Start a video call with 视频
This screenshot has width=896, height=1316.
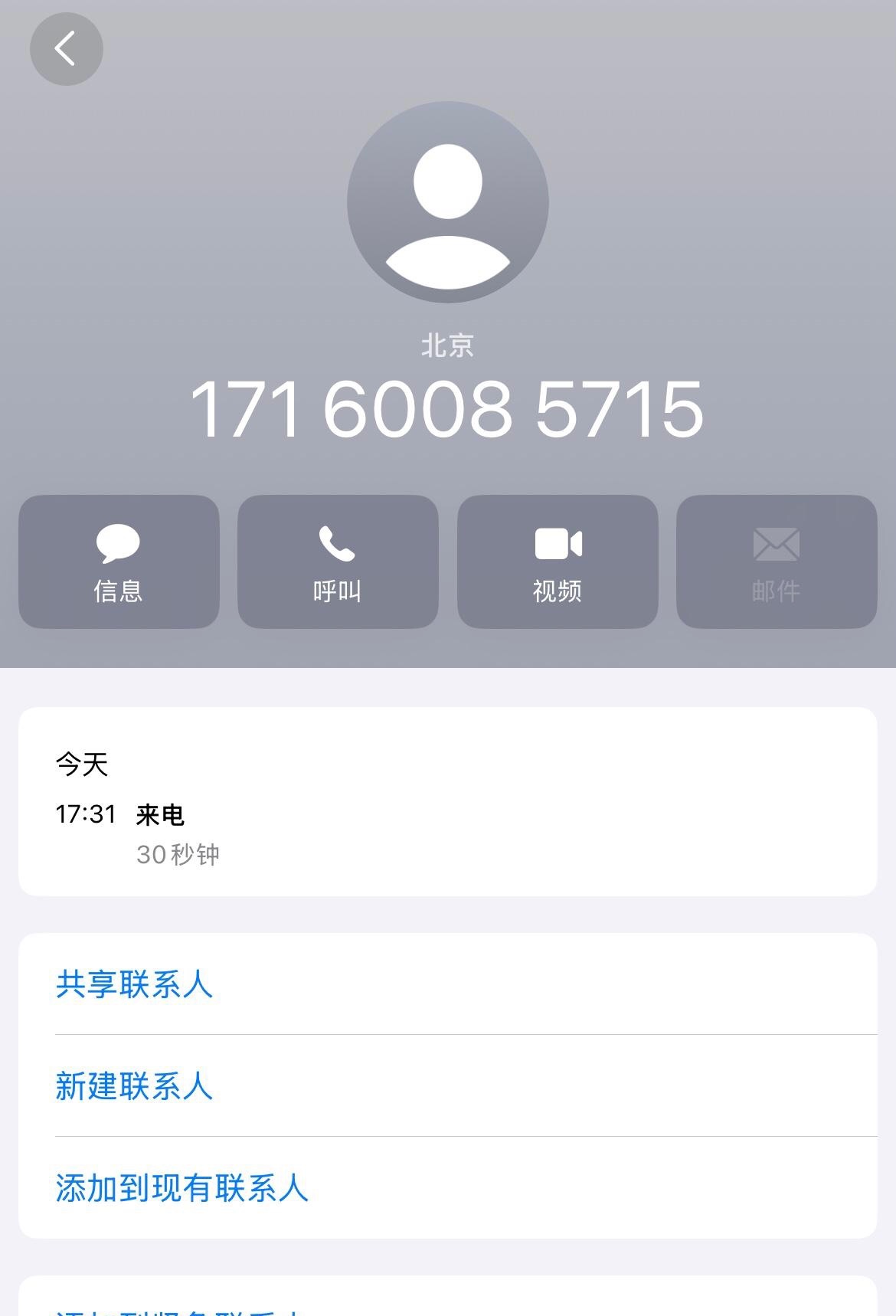[x=558, y=561]
